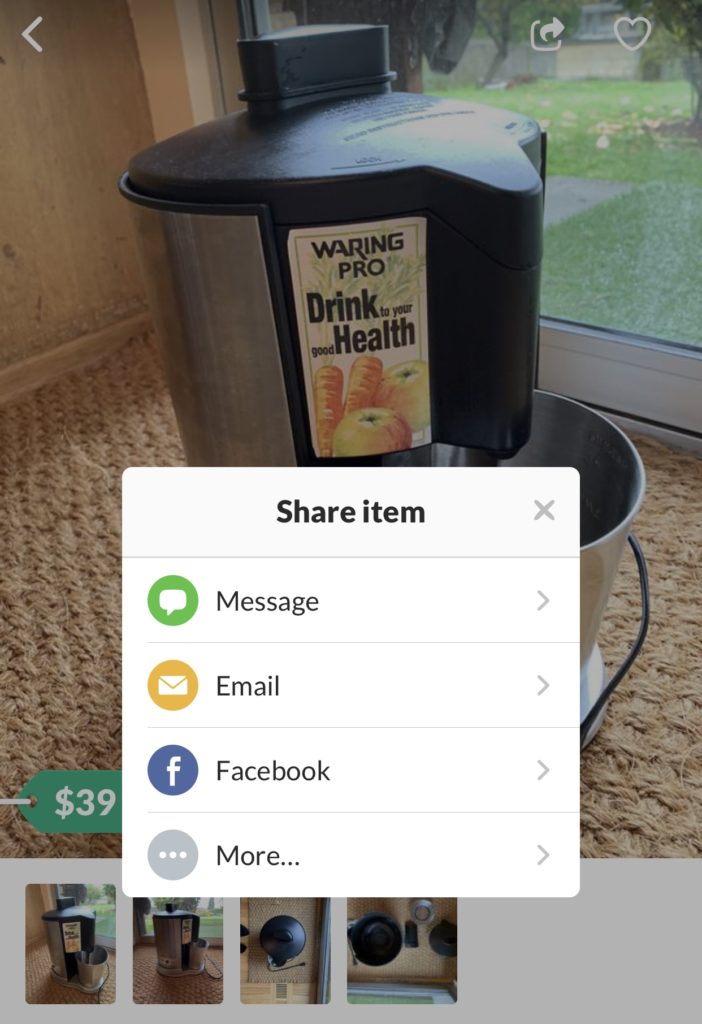The height and width of the screenshot is (1024, 702).
Task: Close the Share item dialog
Action: coord(544,511)
